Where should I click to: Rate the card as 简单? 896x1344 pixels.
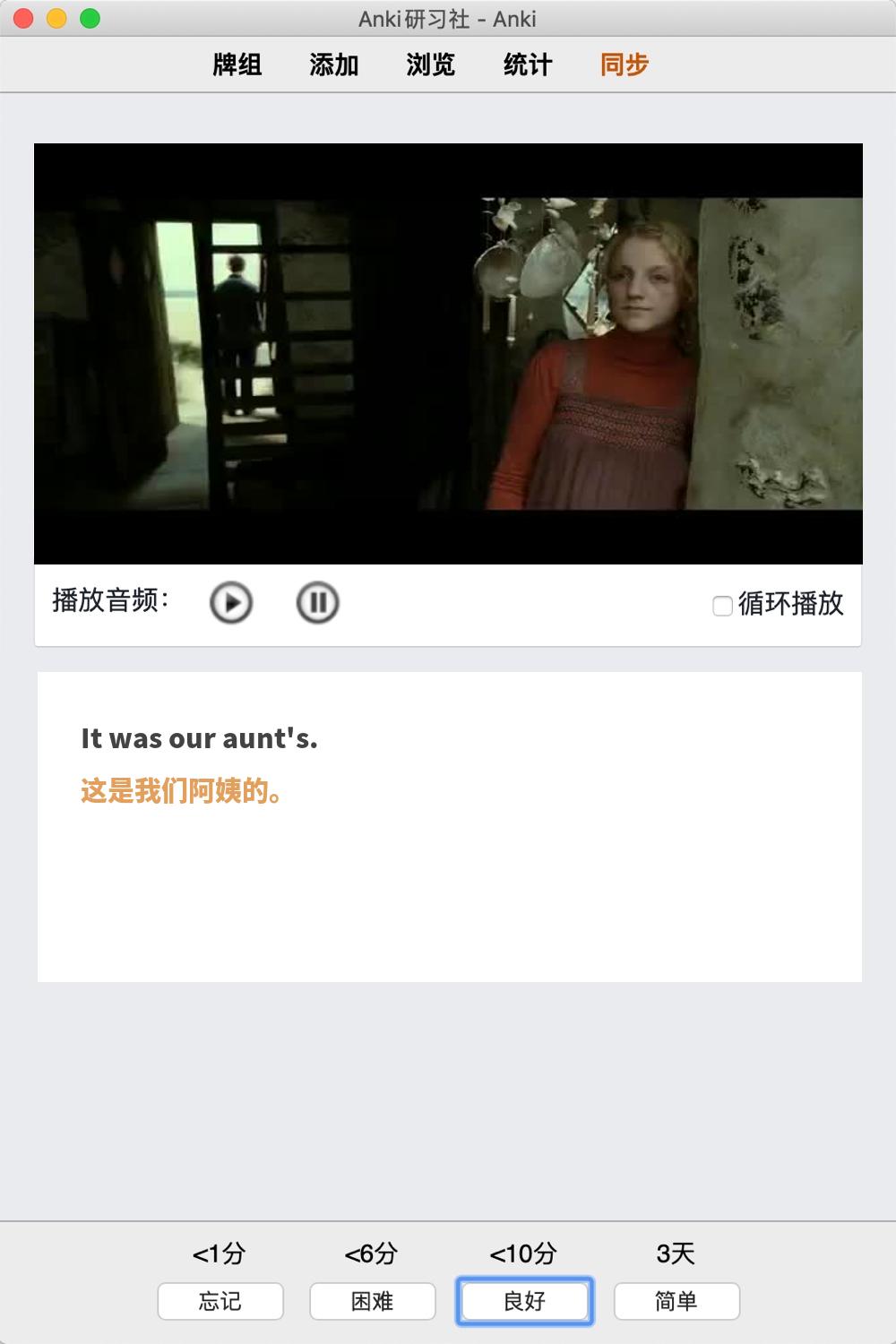[676, 1301]
